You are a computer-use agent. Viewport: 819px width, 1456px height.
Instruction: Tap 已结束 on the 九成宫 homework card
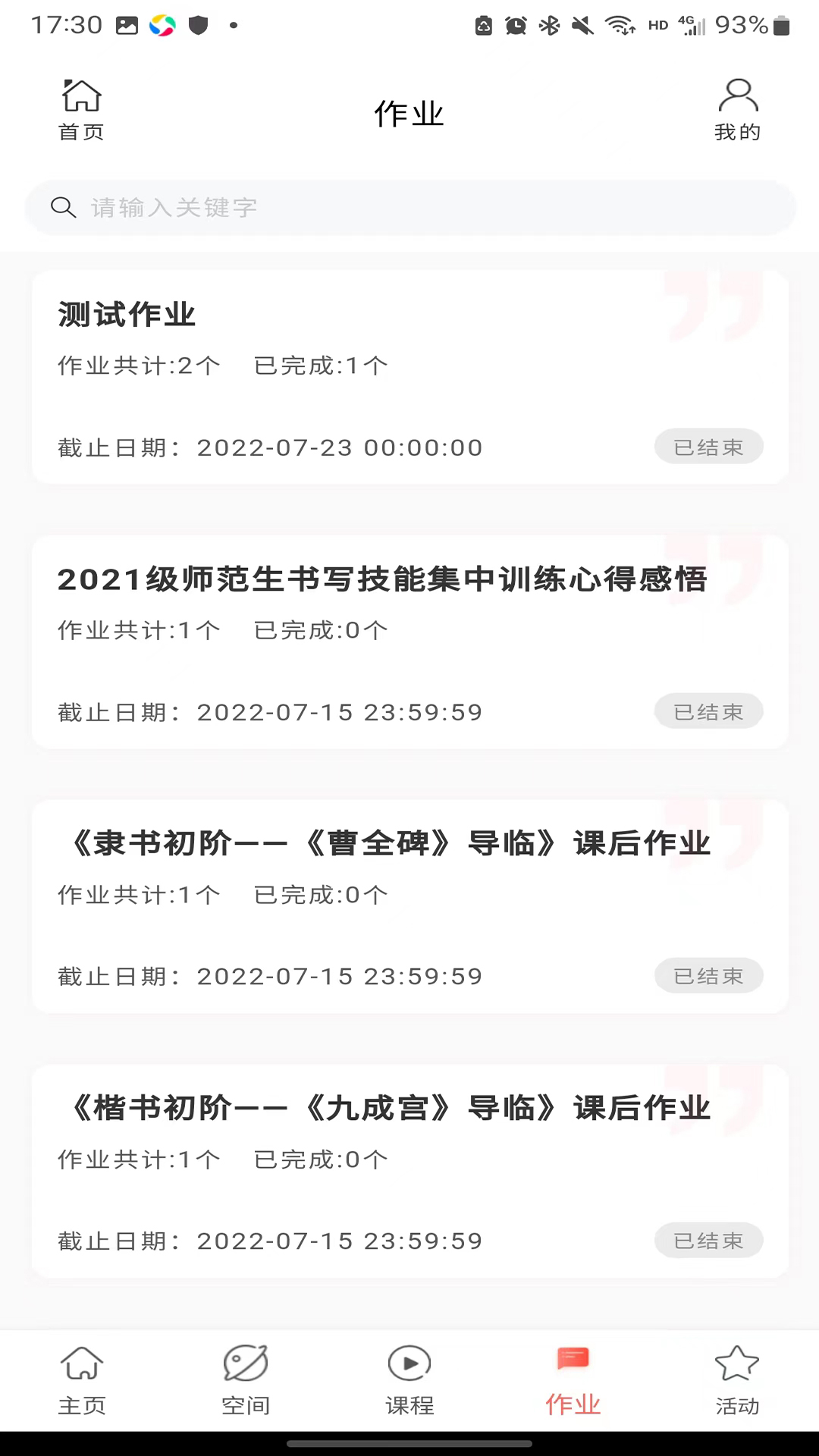(x=708, y=1241)
